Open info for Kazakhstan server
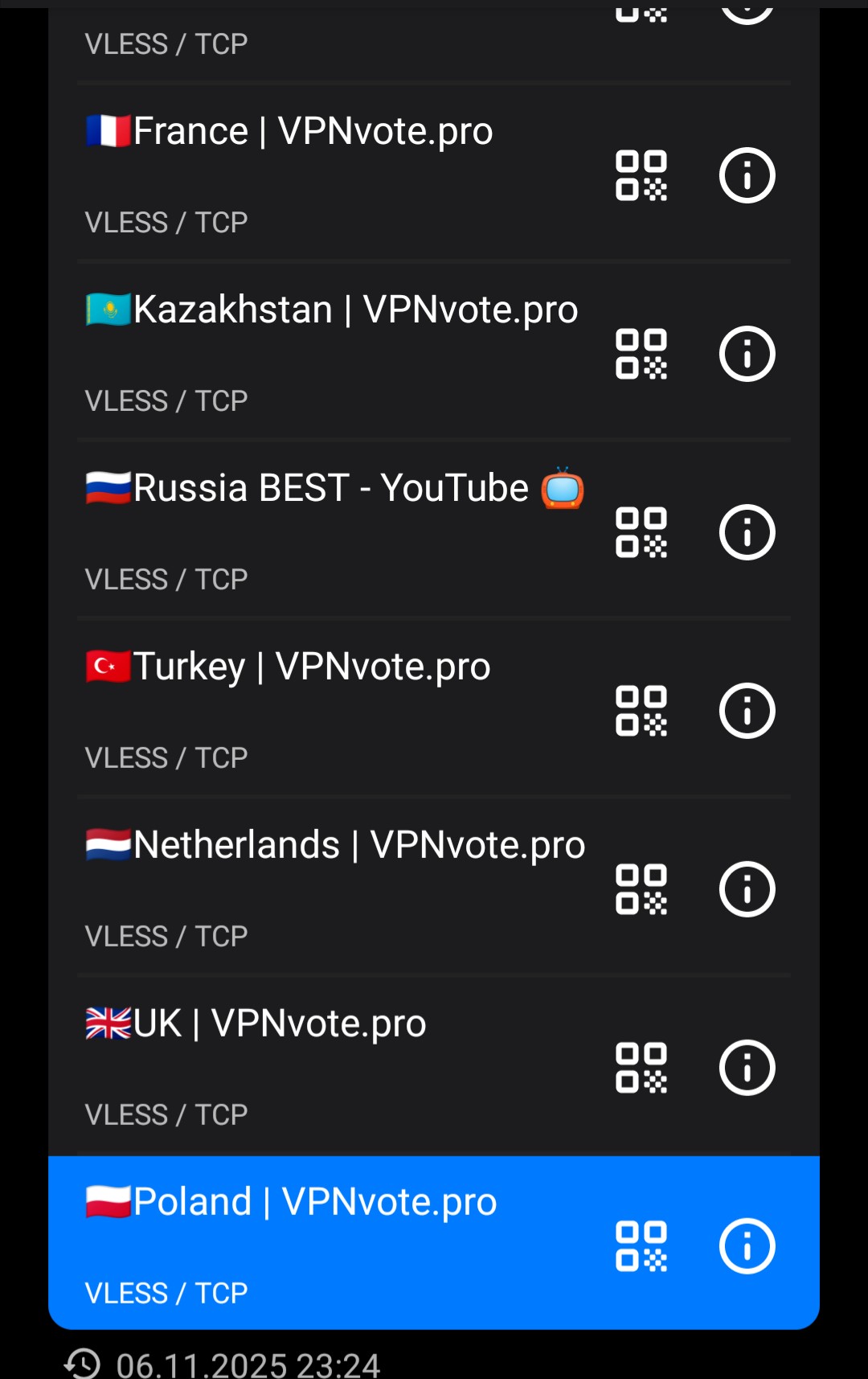The image size is (868, 1379). pyautogui.click(x=747, y=354)
